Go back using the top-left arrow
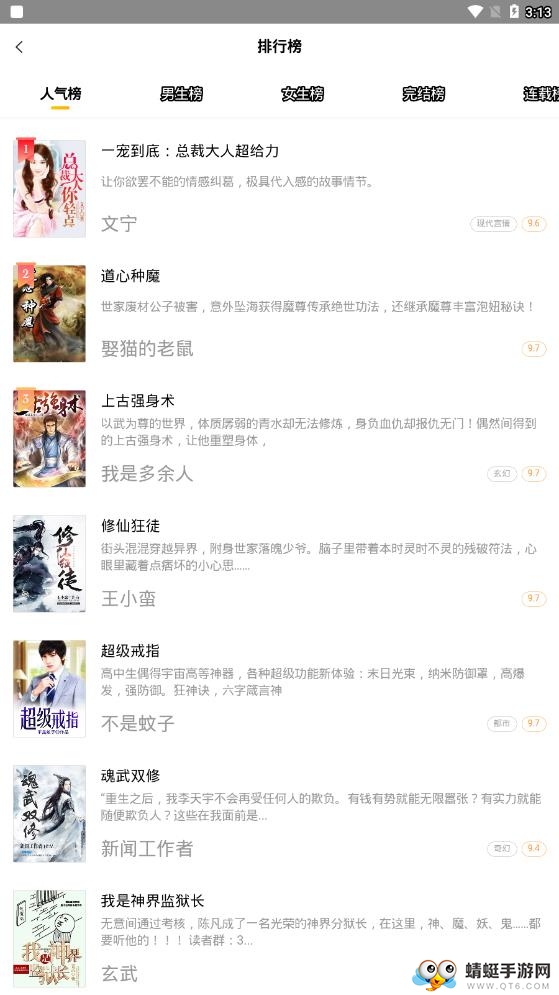The image size is (559, 995). click(x=20, y=46)
